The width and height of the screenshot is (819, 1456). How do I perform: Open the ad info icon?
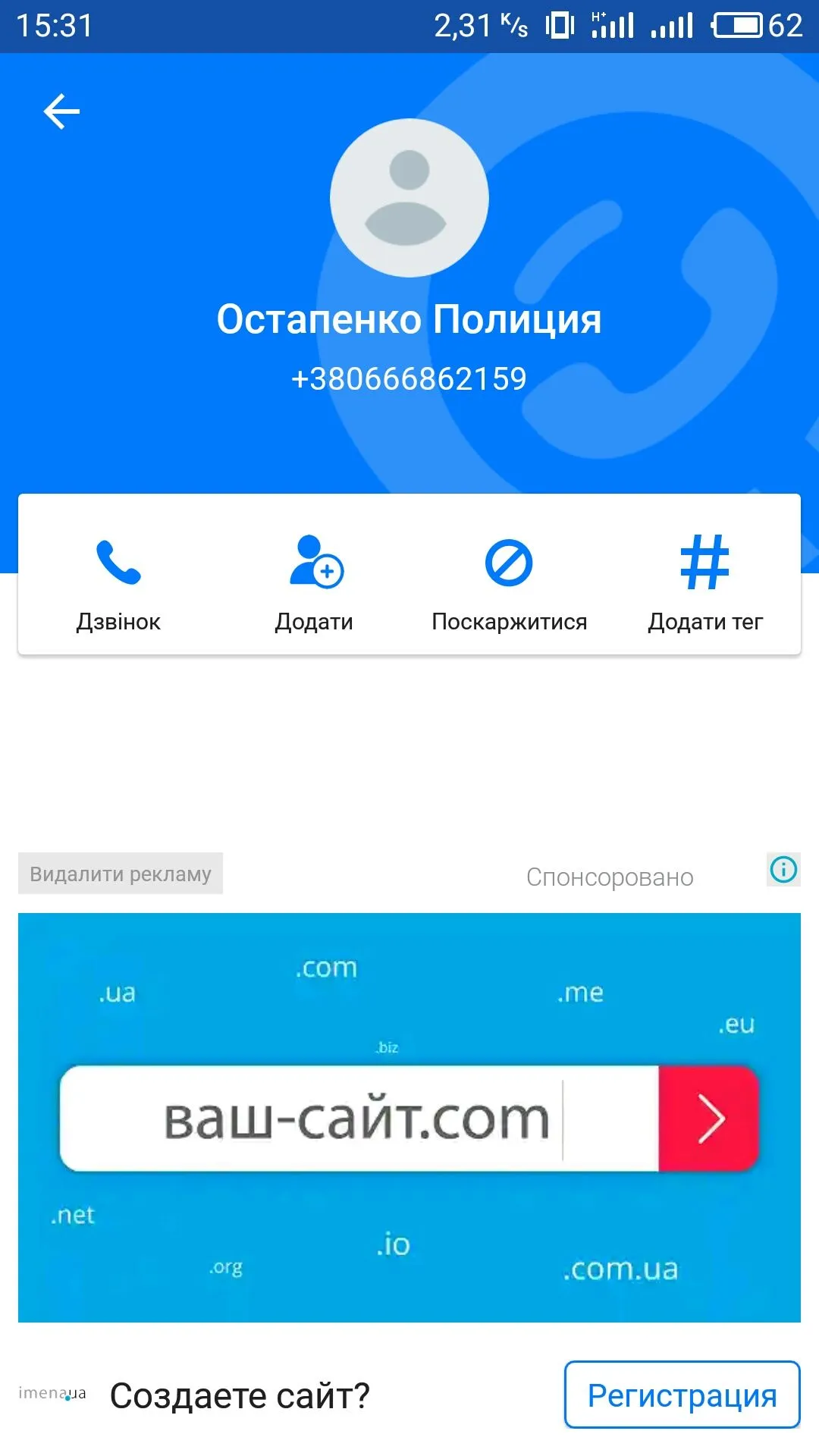(x=783, y=869)
